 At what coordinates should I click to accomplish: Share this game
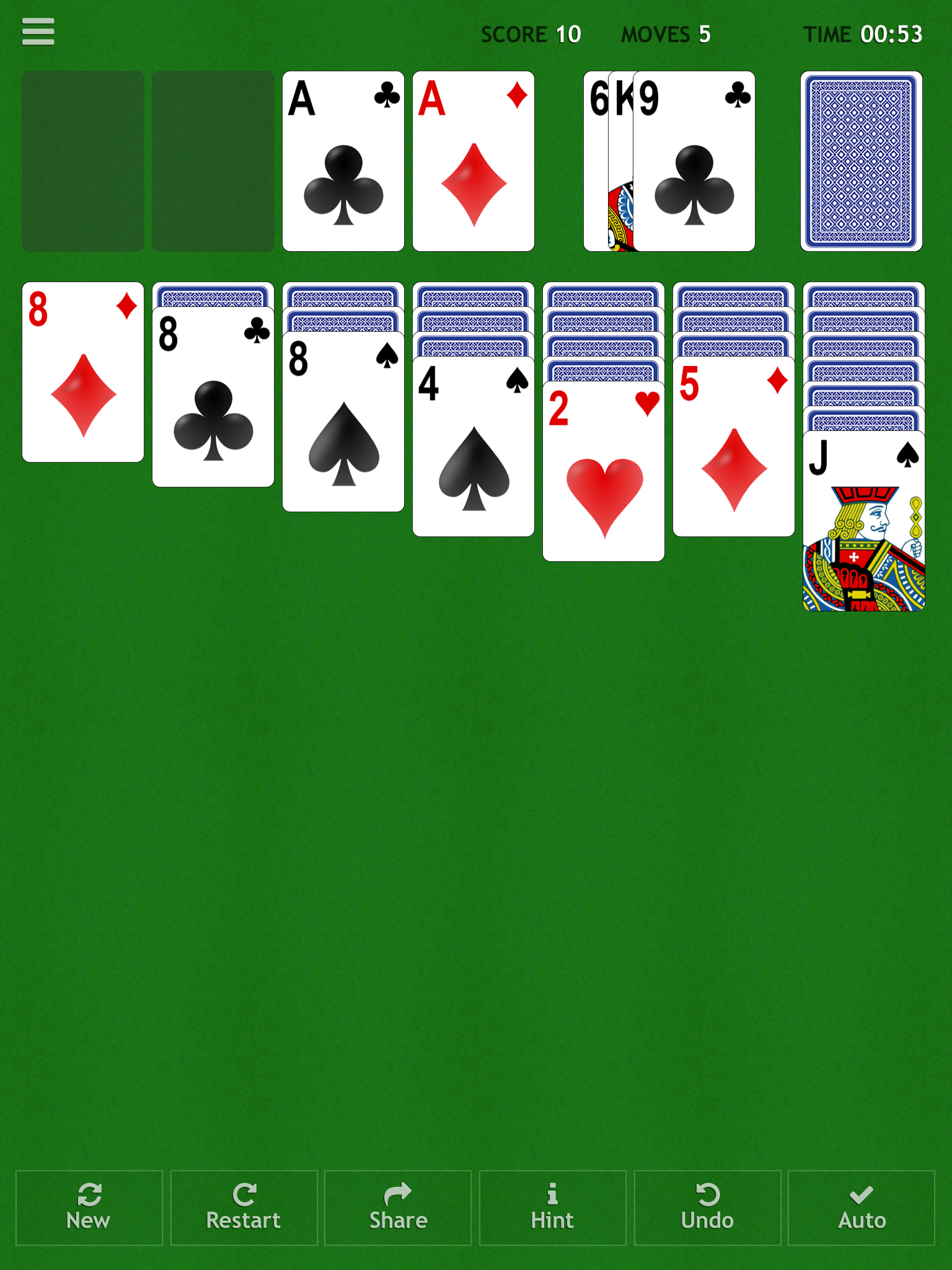(x=398, y=1207)
